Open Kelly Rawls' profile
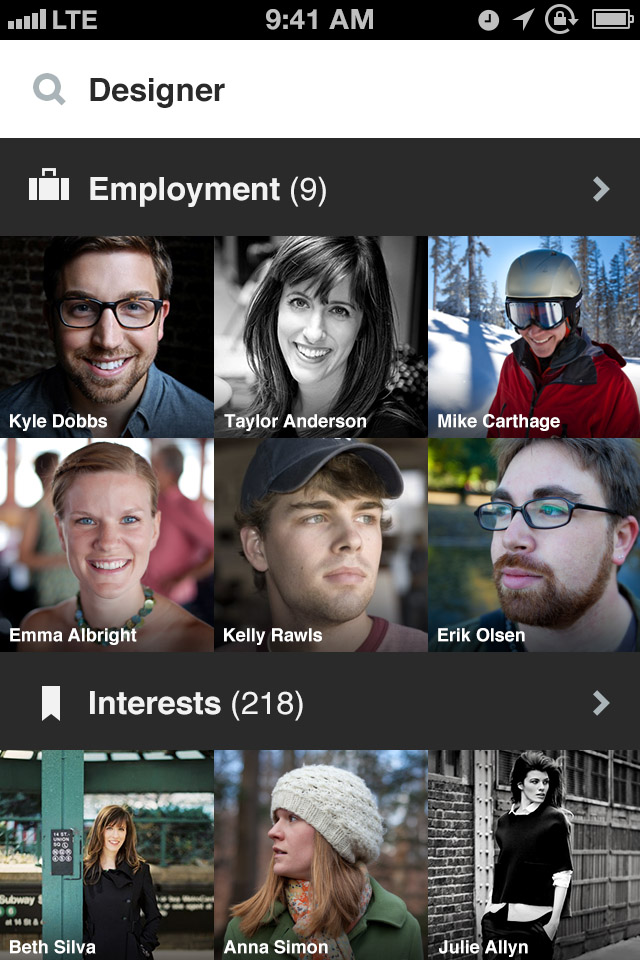Image resolution: width=640 pixels, height=960 pixels. (x=320, y=546)
